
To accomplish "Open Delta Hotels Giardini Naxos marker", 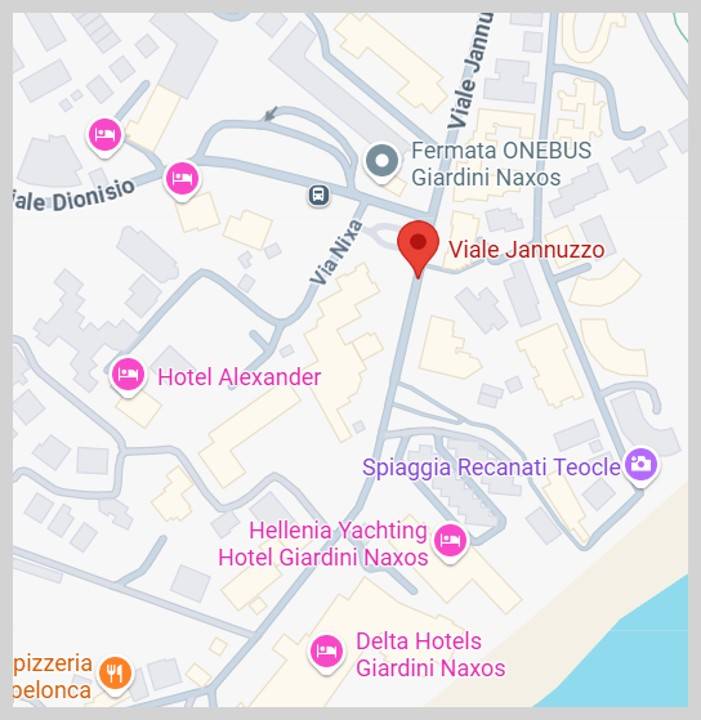I will pyautogui.click(x=326, y=652).
